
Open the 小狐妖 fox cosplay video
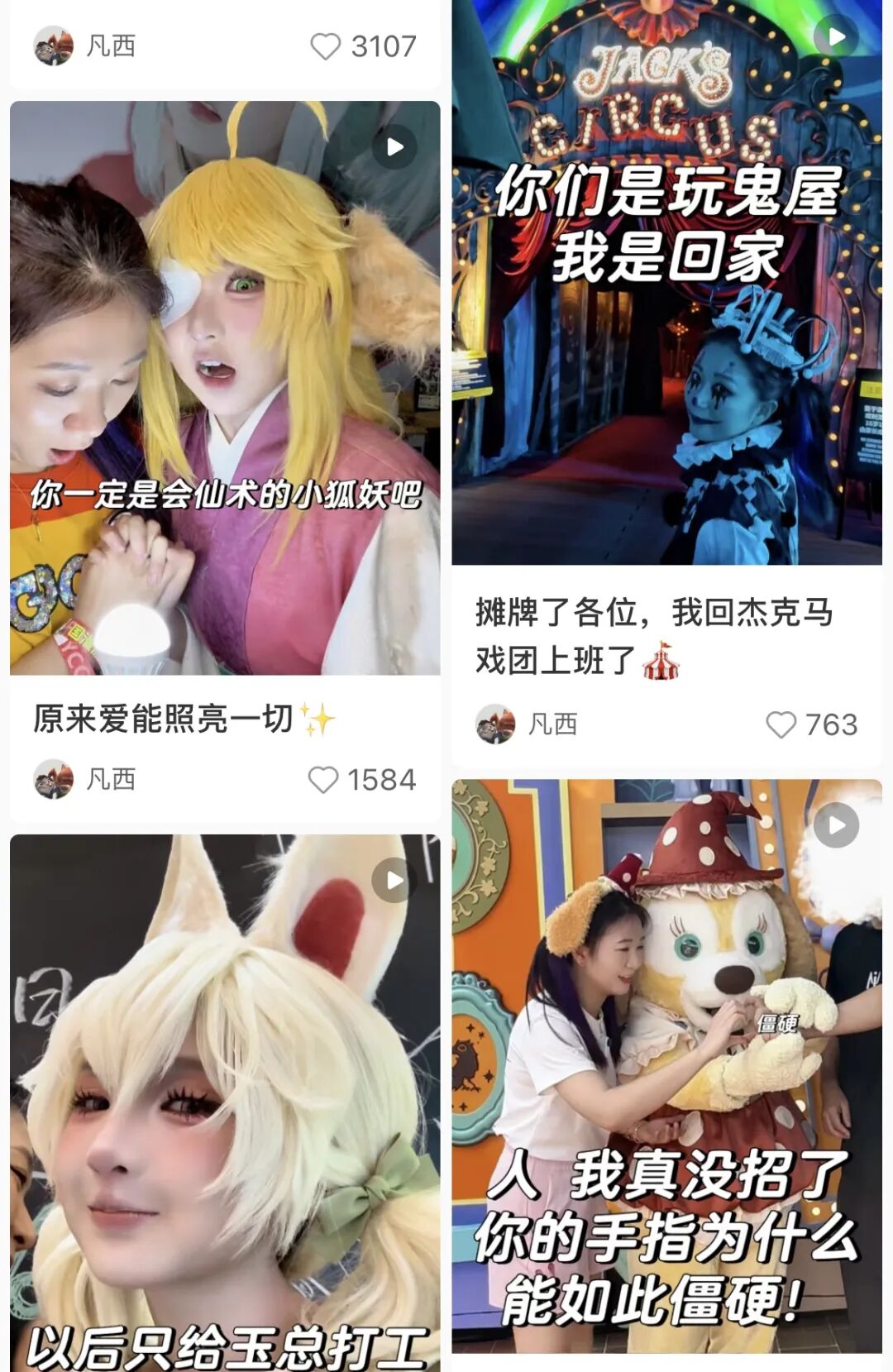pyautogui.click(x=225, y=387)
